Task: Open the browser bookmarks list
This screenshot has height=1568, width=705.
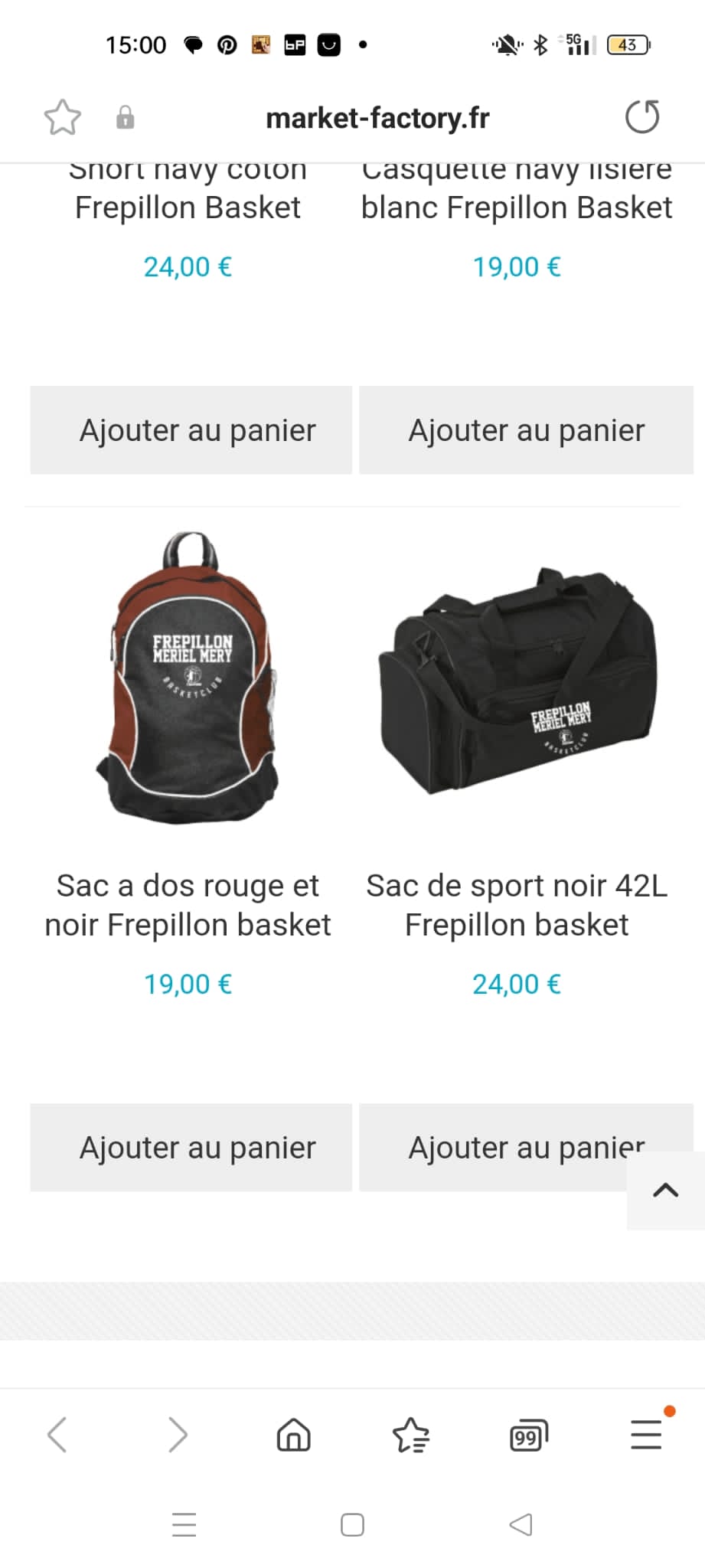Action: [x=411, y=1434]
